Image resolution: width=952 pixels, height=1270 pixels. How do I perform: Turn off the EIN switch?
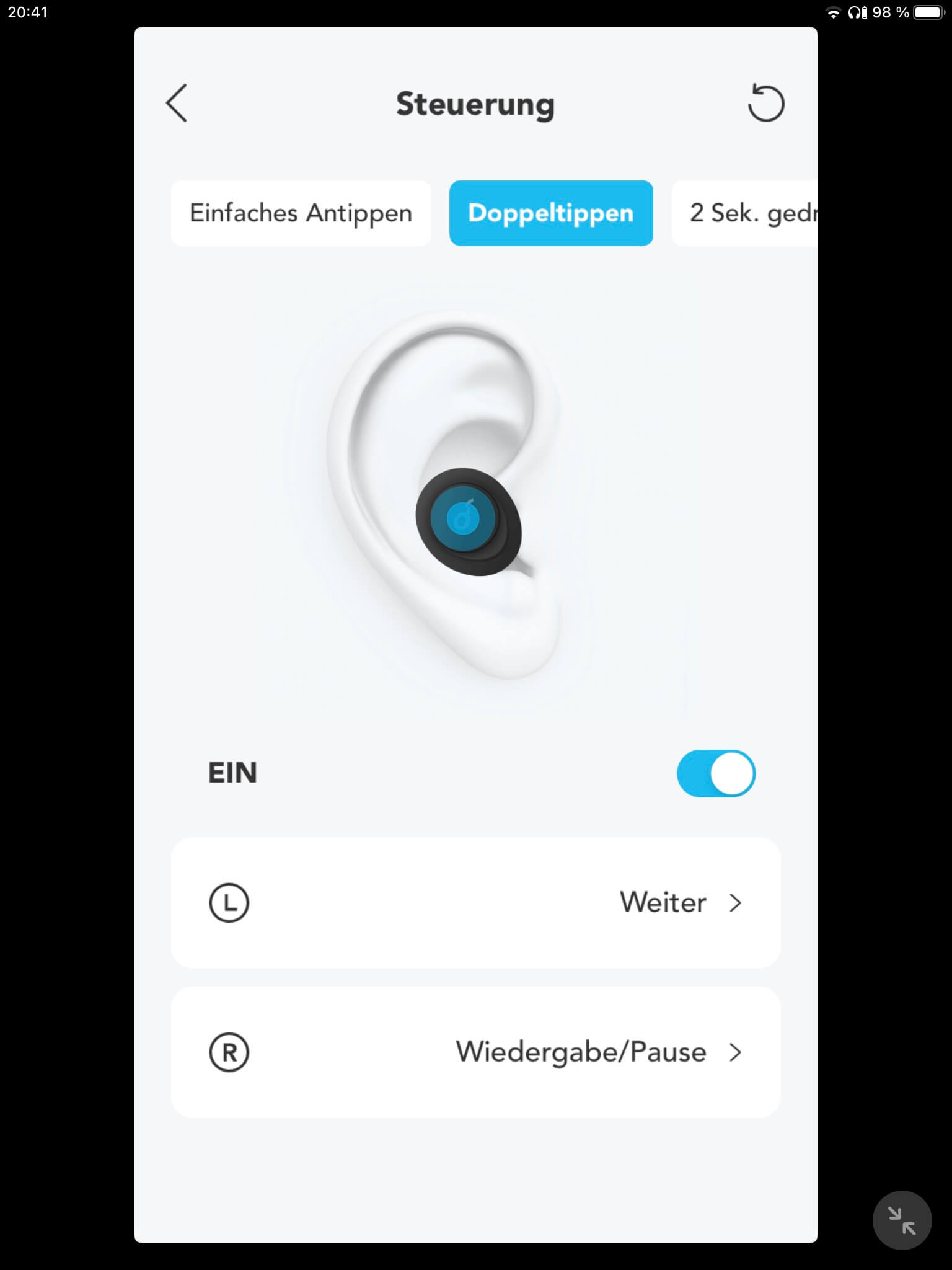[x=716, y=773]
